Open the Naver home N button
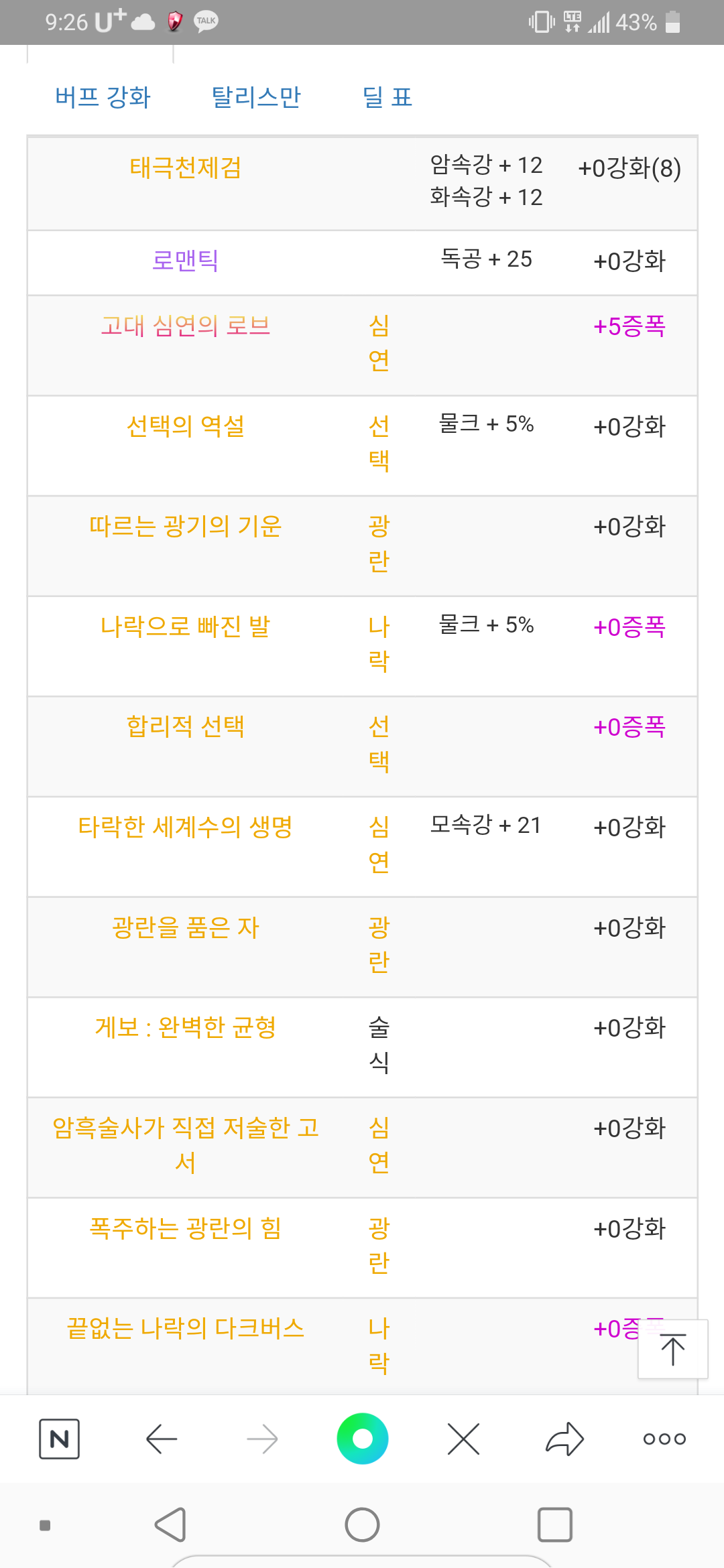The image size is (724, 1568). tap(59, 1439)
